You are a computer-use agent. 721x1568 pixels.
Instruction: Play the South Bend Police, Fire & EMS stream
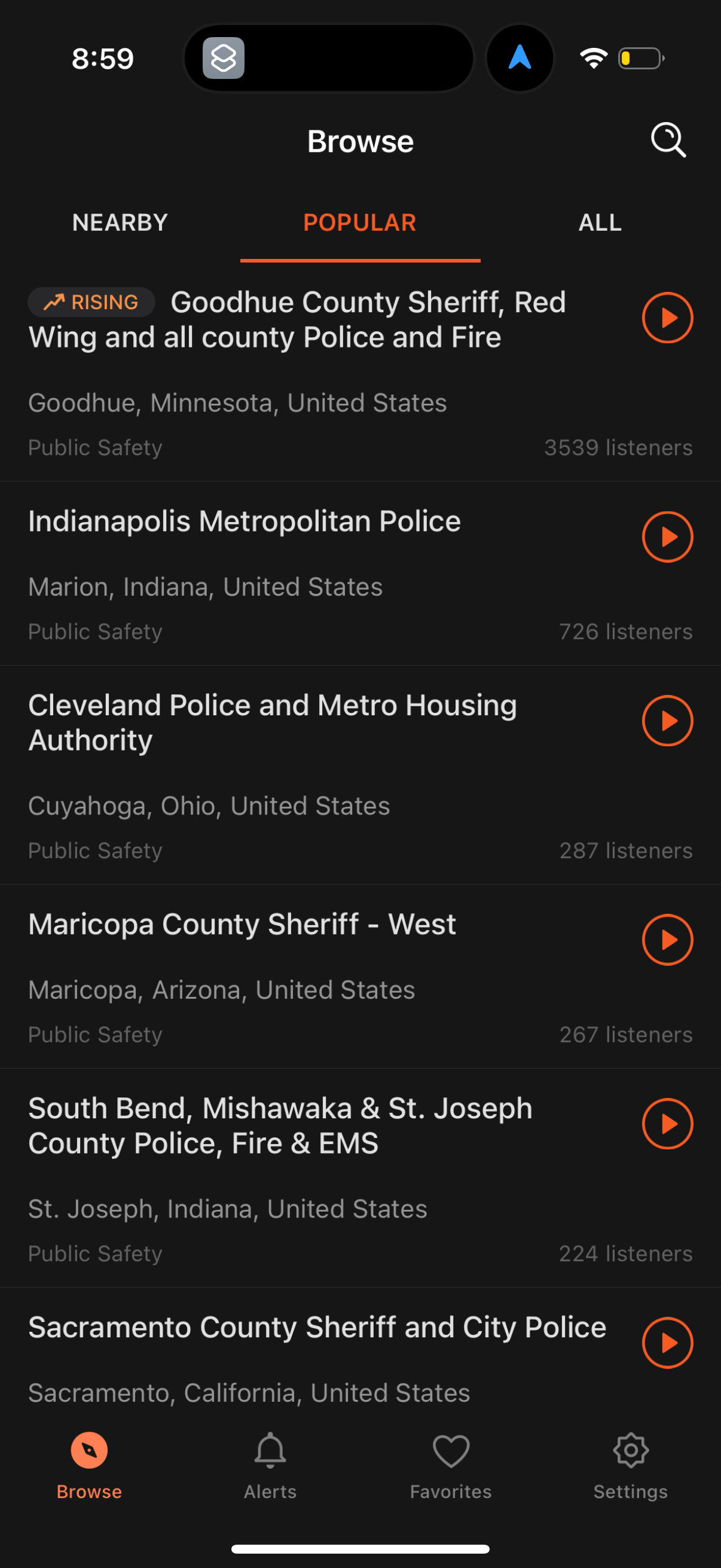click(667, 1124)
